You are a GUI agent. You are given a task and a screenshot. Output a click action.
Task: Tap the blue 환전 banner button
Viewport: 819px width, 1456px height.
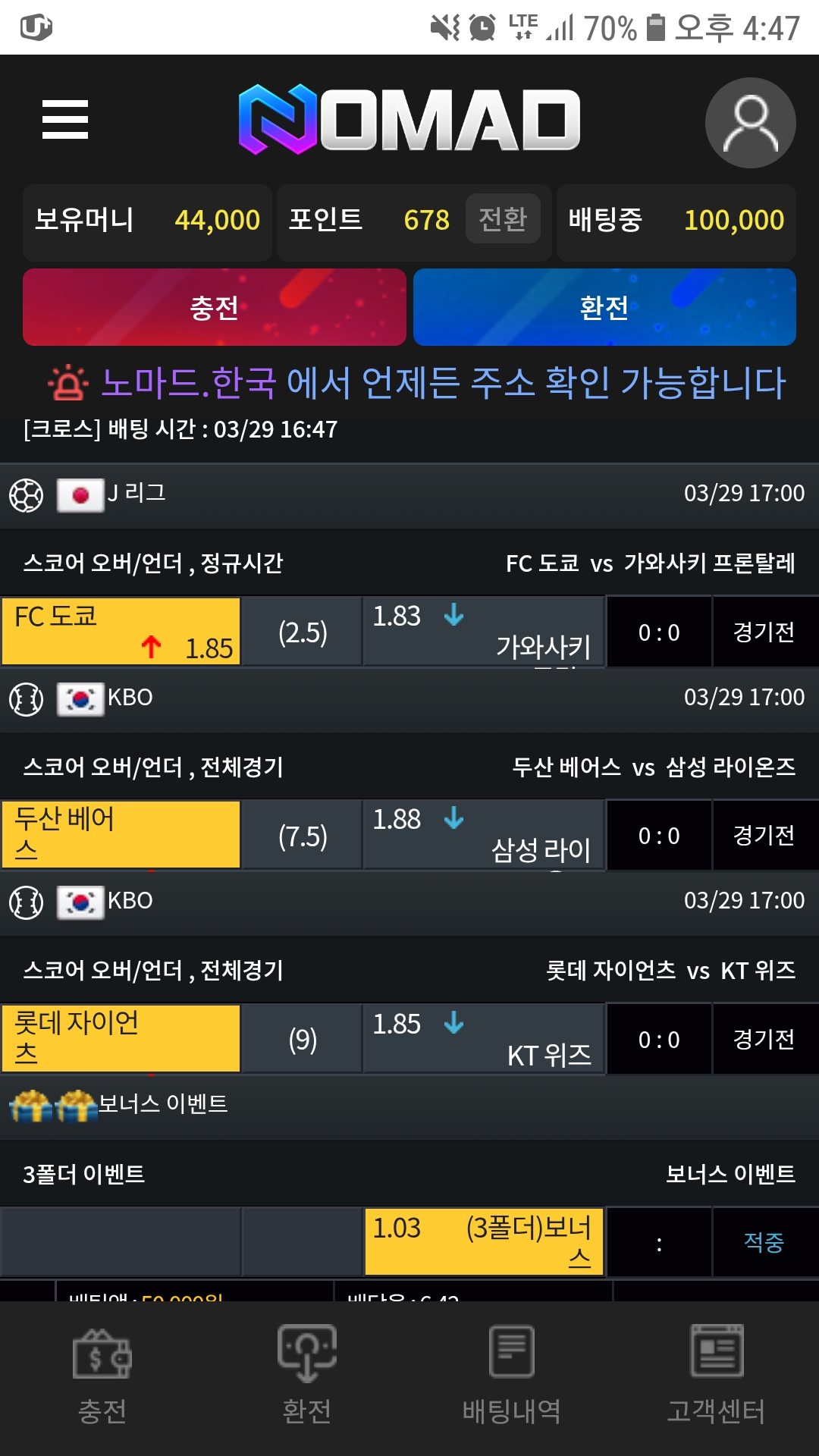[604, 307]
